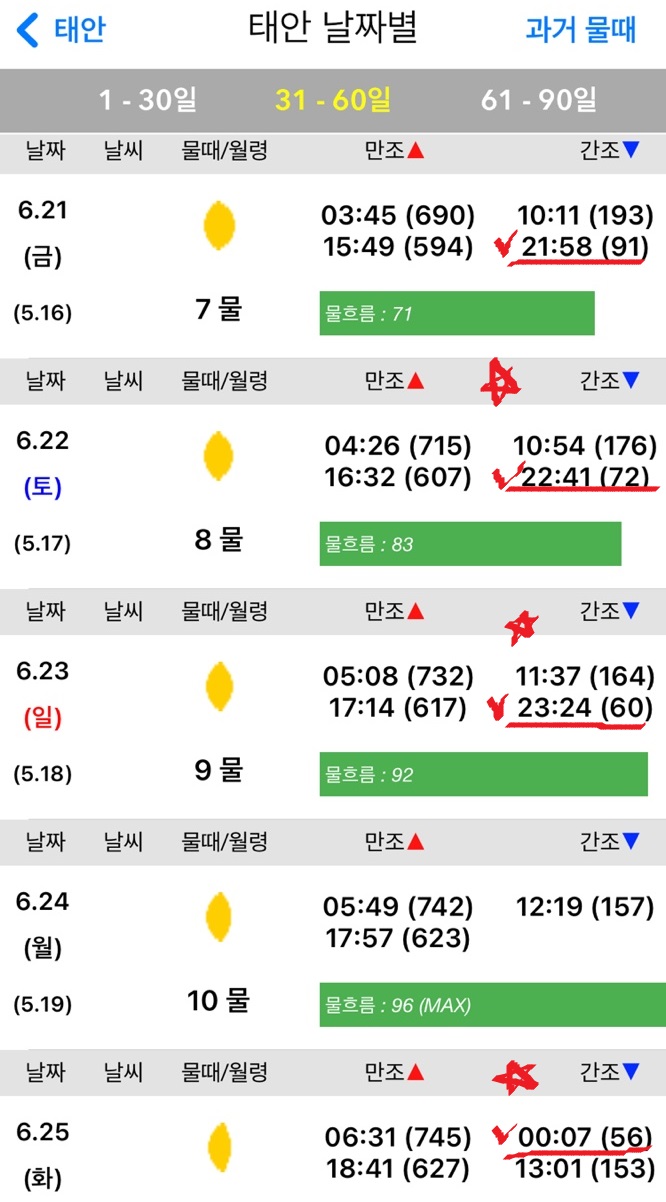Switch to the 1 - 30일 tab
This screenshot has width=666, height=1202.
(x=147, y=100)
